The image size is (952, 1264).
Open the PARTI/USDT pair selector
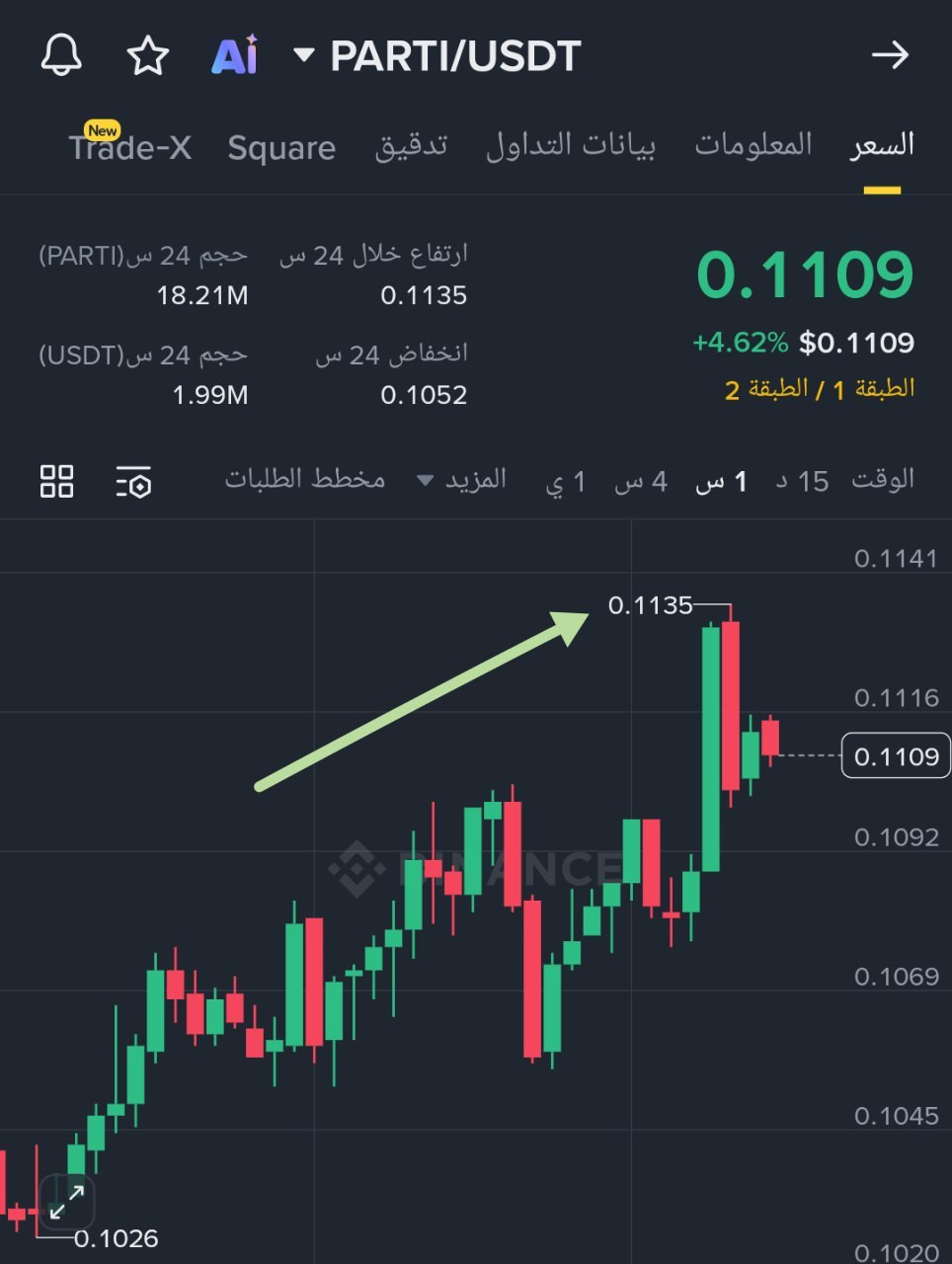click(439, 56)
